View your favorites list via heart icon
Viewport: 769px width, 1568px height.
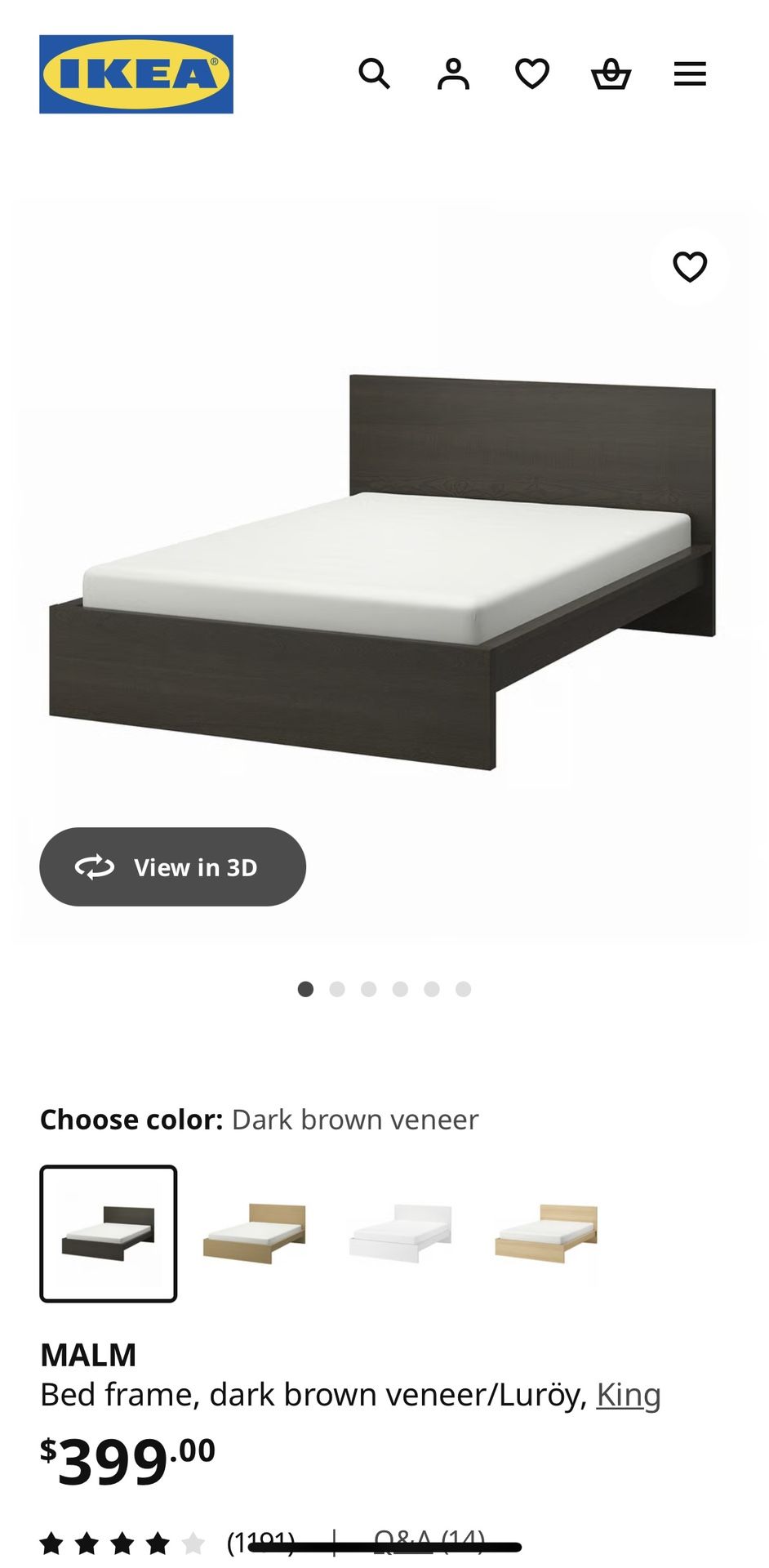click(x=532, y=74)
